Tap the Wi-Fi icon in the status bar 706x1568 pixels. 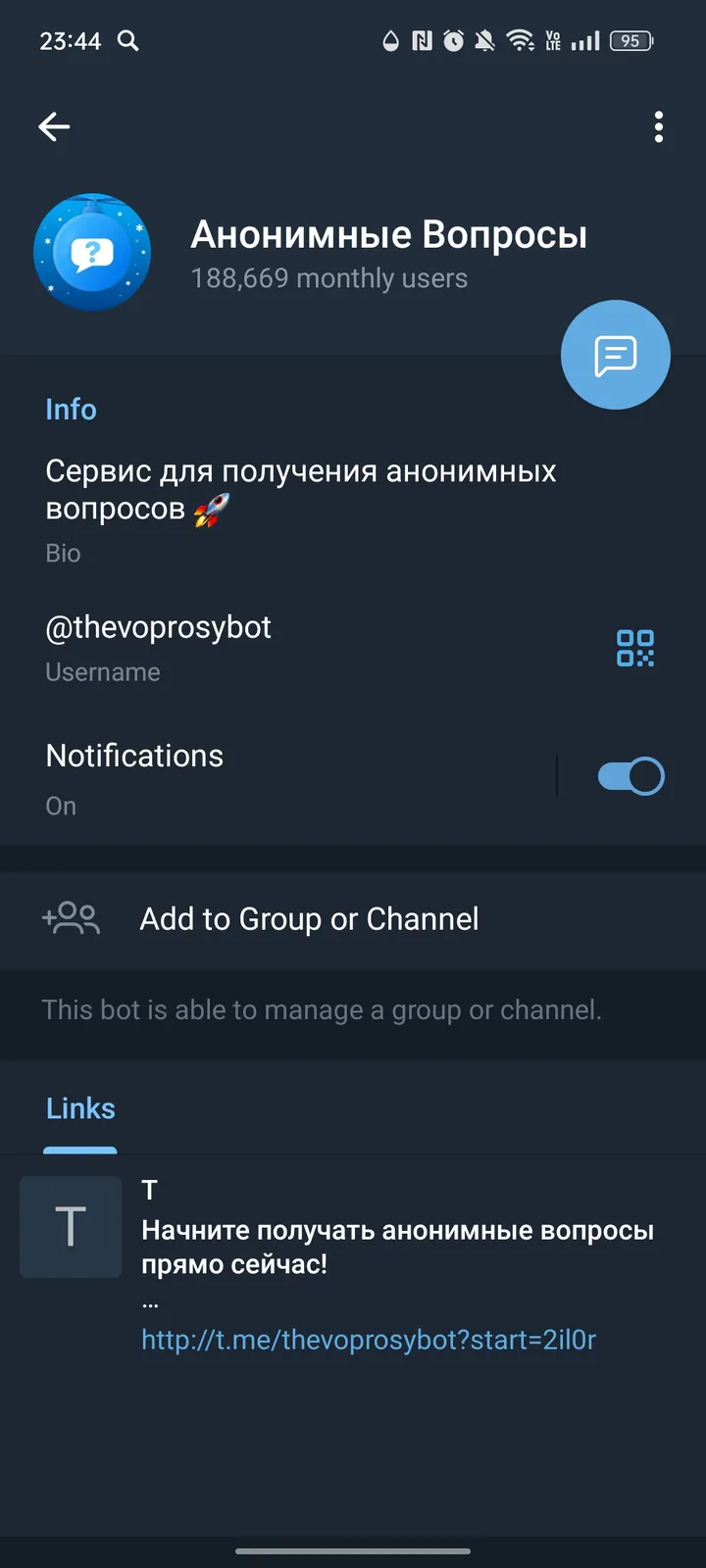coord(518,41)
